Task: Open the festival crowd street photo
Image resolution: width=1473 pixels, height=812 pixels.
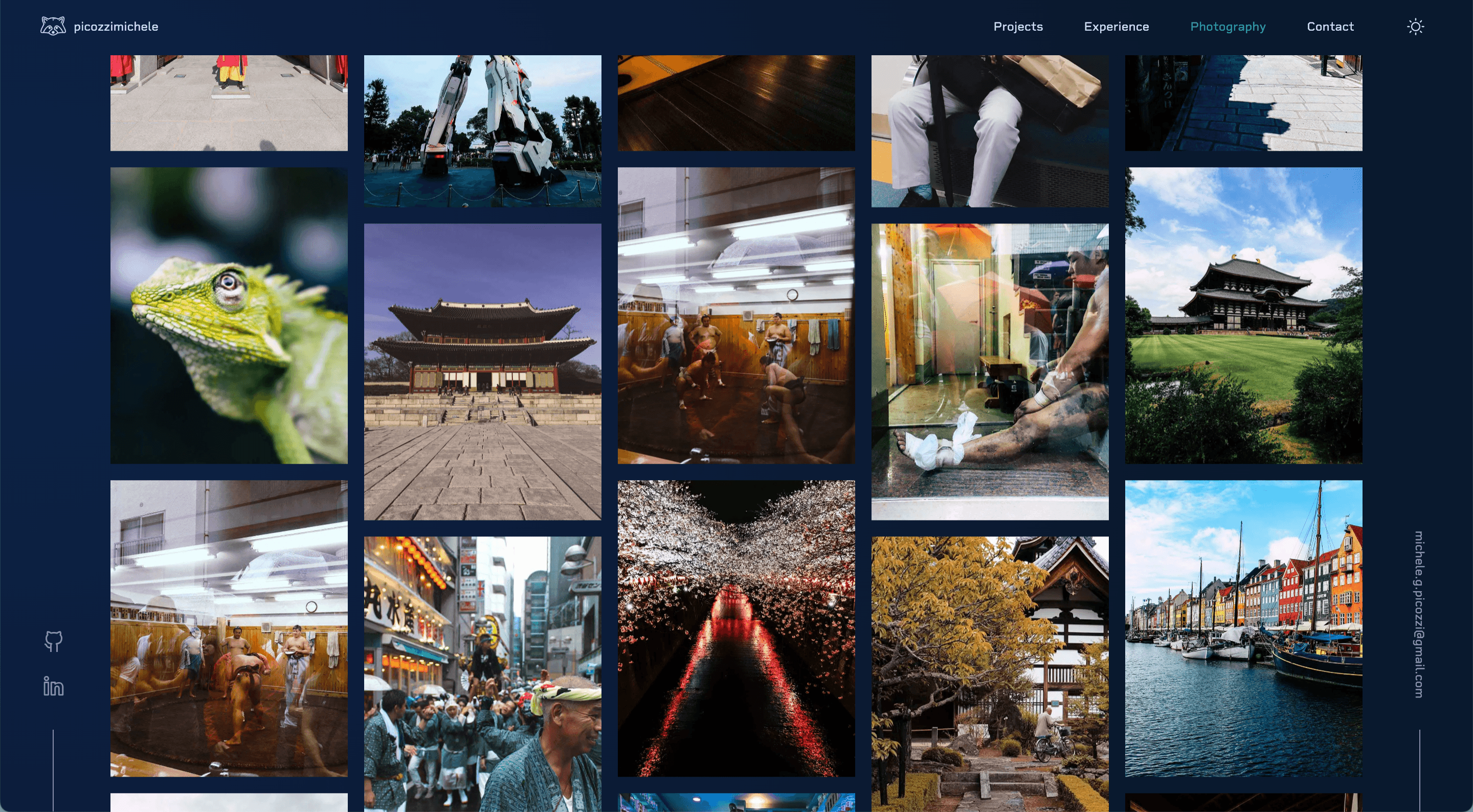Action: tap(482, 673)
